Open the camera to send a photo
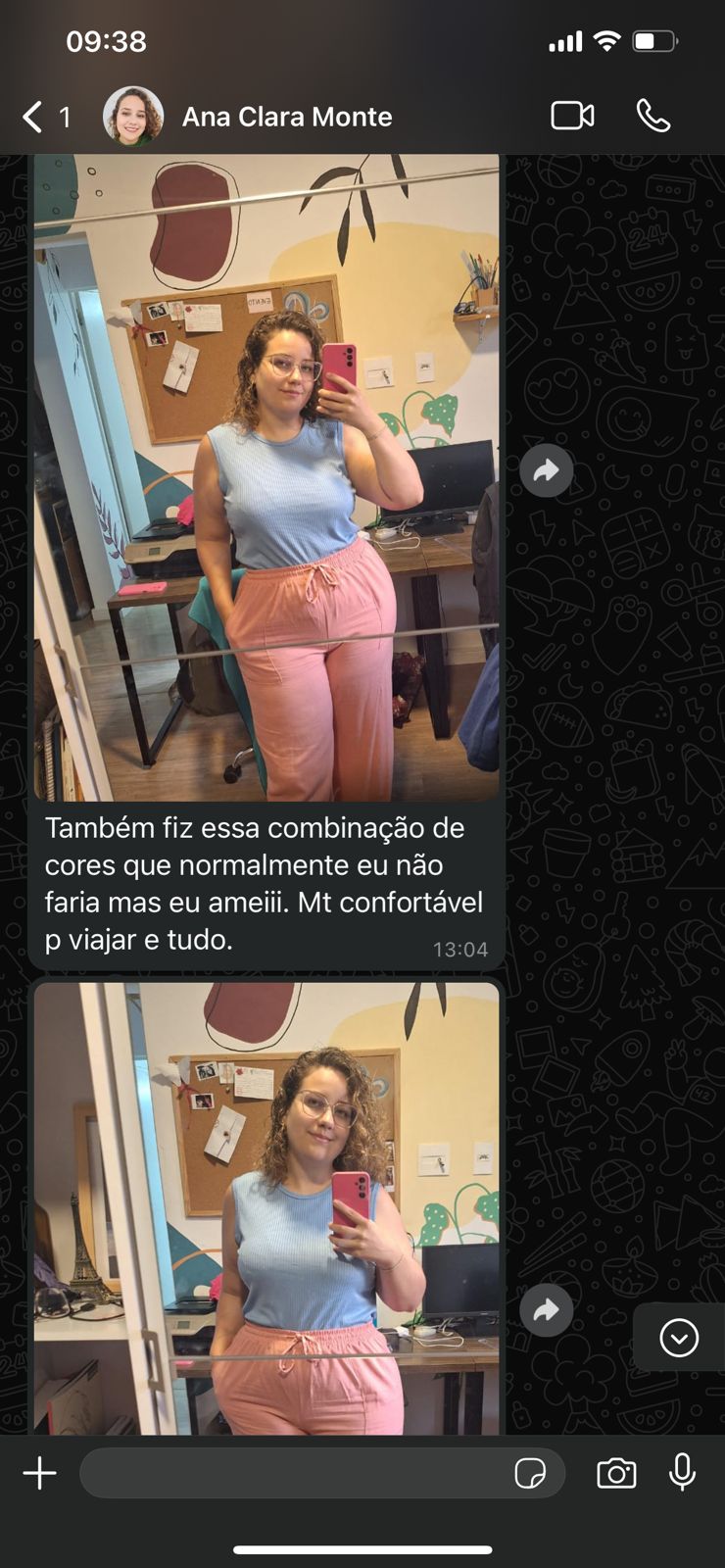The image size is (725, 1568). [616, 1473]
